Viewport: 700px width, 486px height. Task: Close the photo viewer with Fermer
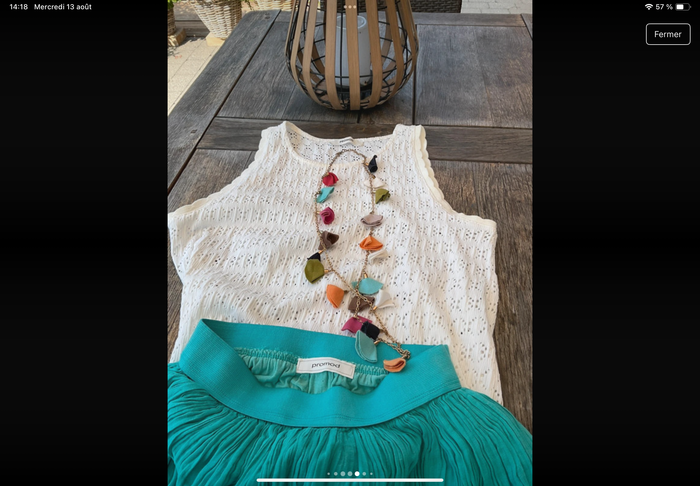click(667, 34)
